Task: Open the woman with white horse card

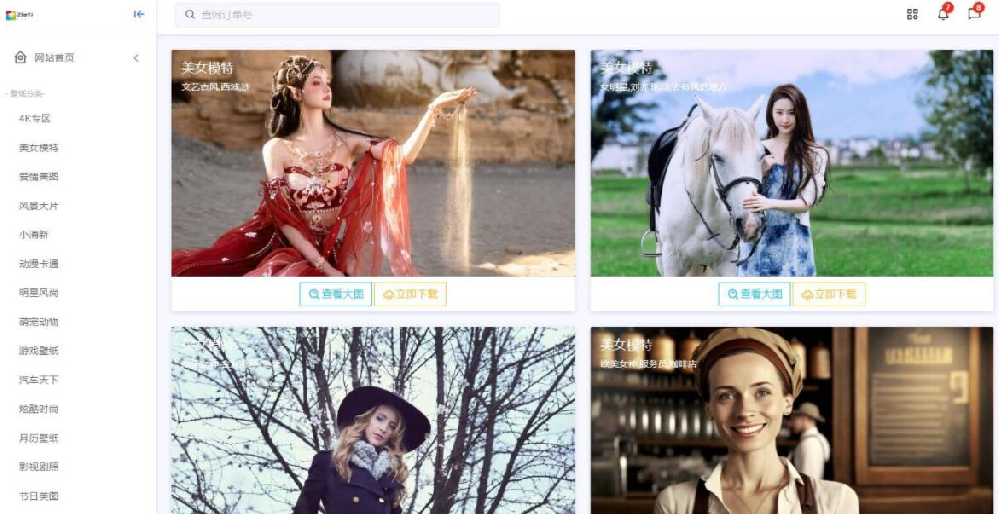Action: point(791,165)
